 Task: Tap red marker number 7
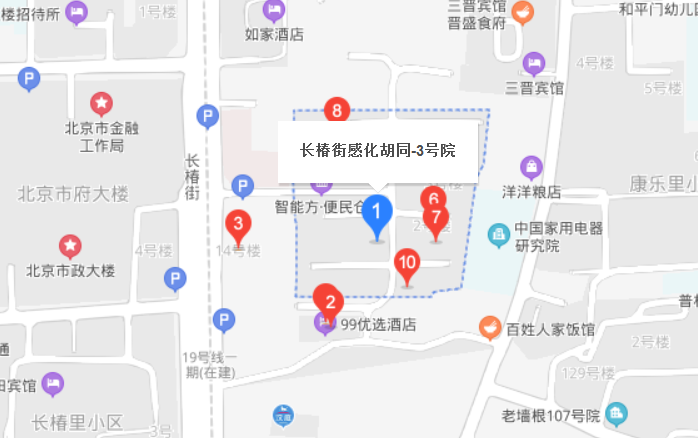435,217
